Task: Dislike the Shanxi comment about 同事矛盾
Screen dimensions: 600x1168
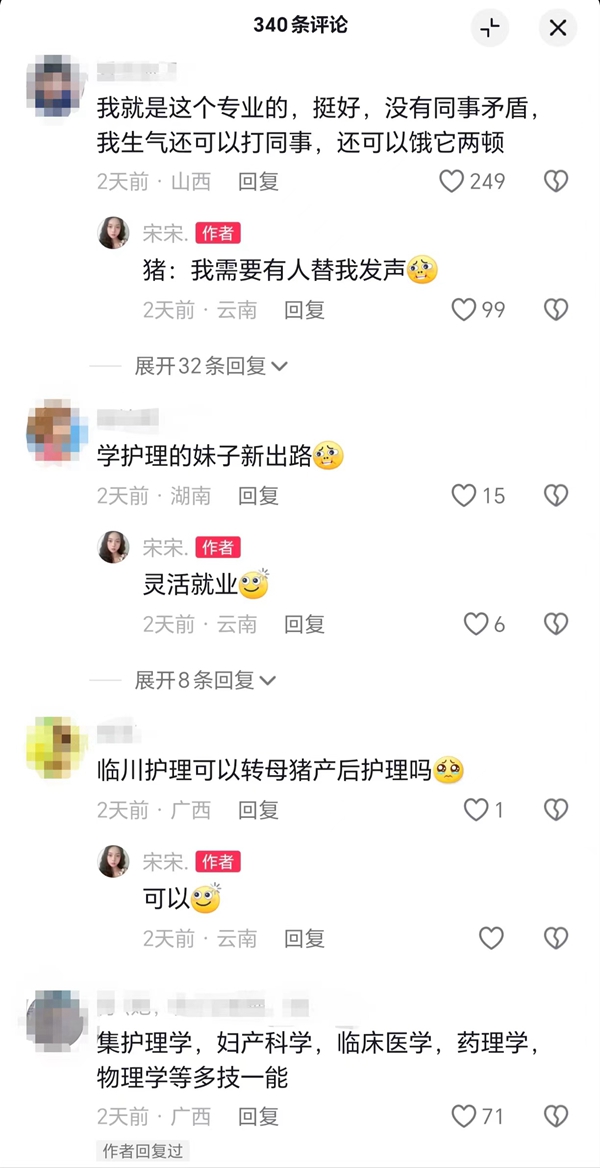Action: [555, 181]
